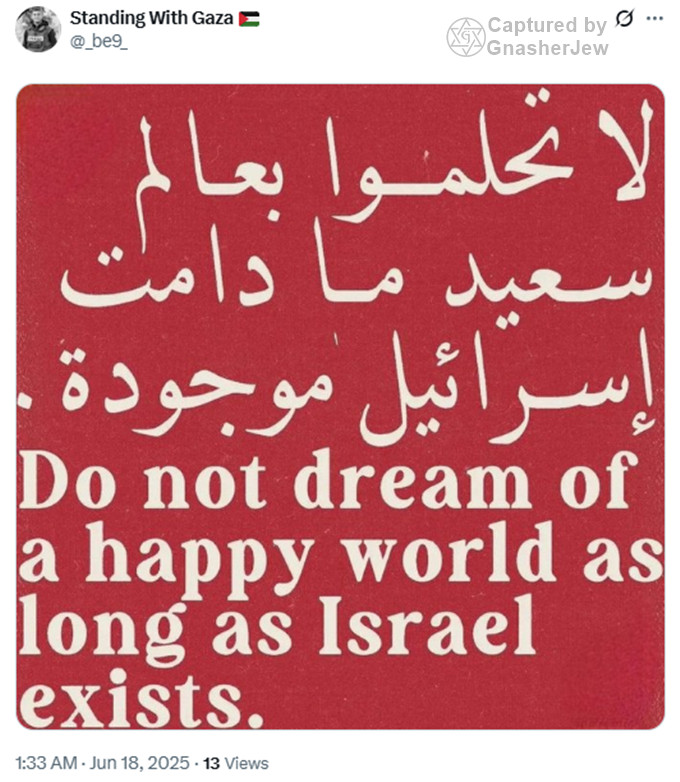Open the Grok explain icon
Viewport: 680px width, 782px height.
(x=625, y=19)
